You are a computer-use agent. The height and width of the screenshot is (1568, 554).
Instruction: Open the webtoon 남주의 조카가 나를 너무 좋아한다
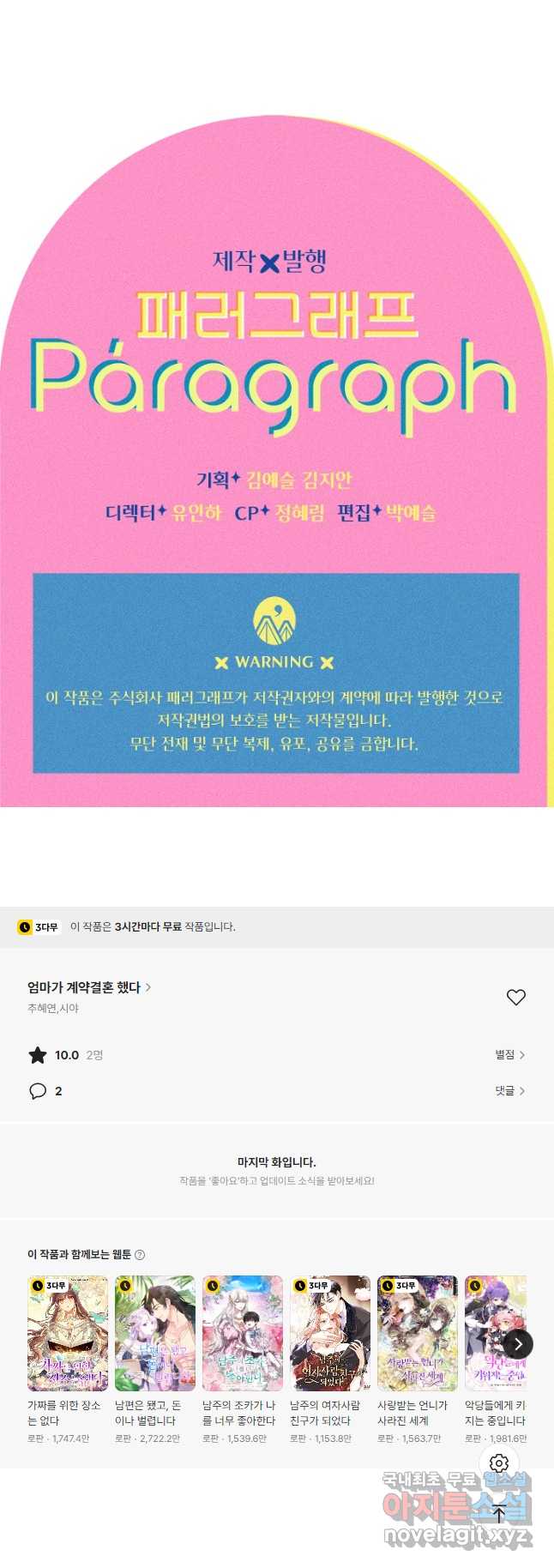243,1333
